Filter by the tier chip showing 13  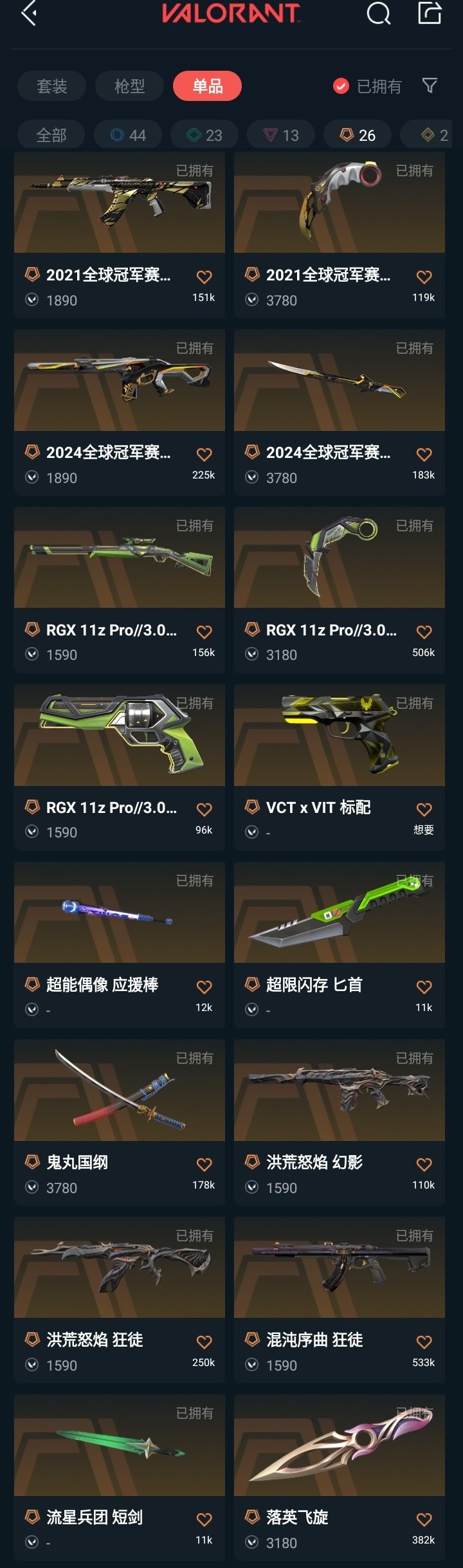pos(281,135)
